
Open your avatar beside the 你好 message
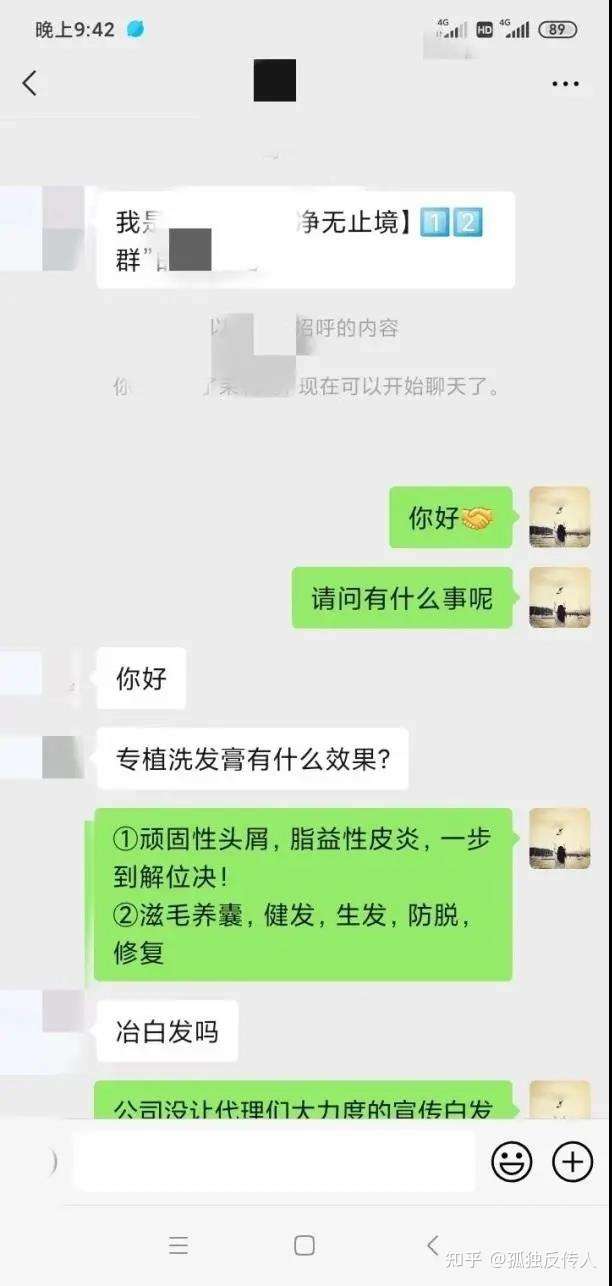pyautogui.click(x=559, y=517)
